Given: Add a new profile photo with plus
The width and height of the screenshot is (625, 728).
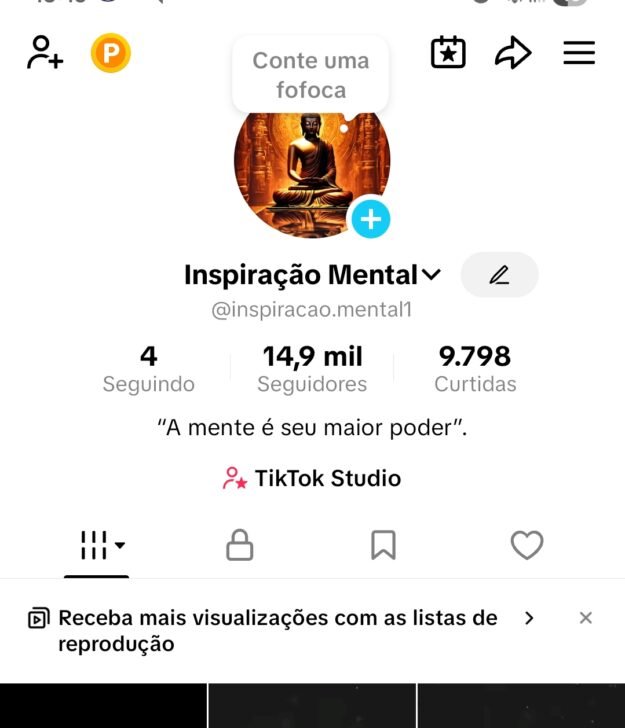Looking at the screenshot, I should pos(370,218).
